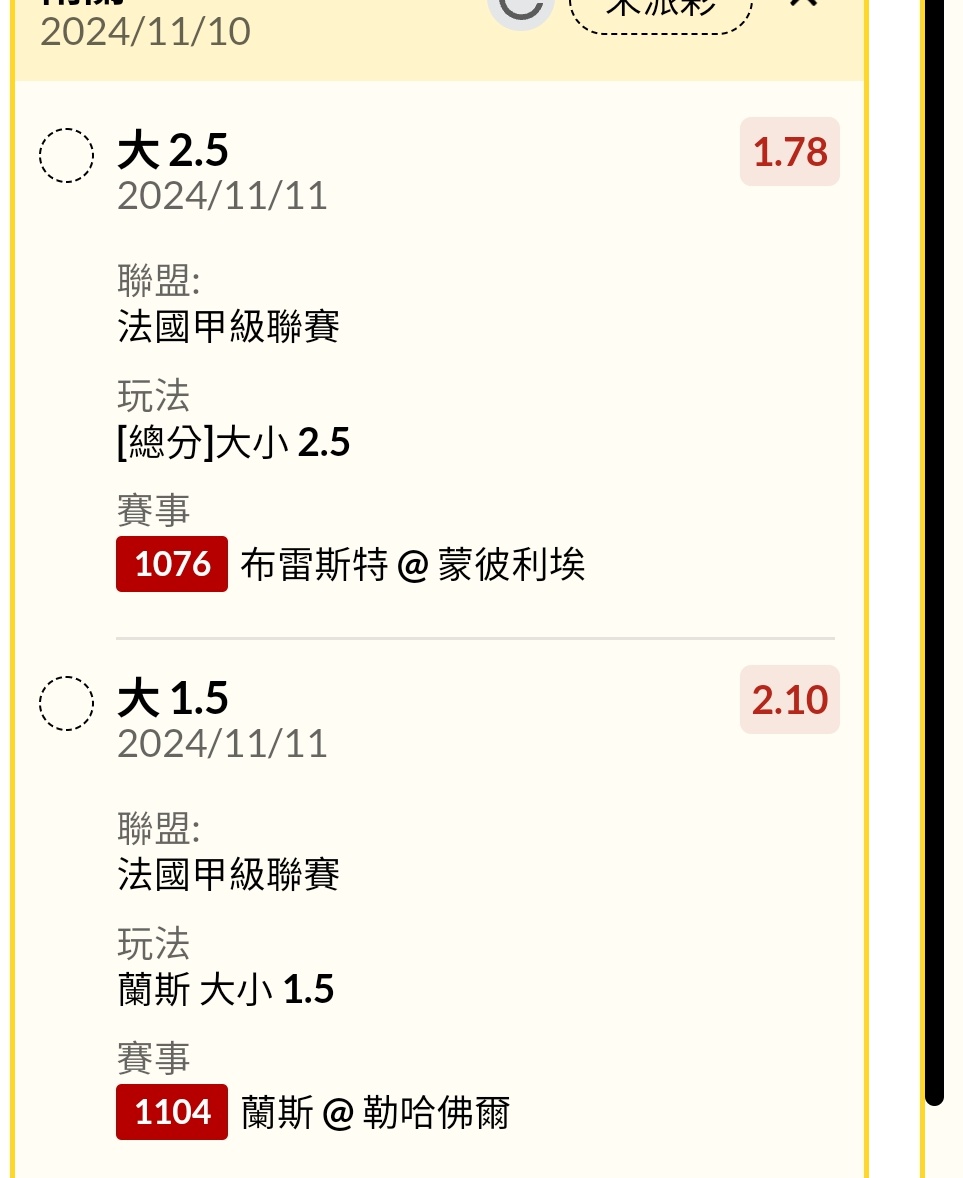This screenshot has height=1178, width=963.
Task: Close the bet slip details
Action: click(804, 5)
